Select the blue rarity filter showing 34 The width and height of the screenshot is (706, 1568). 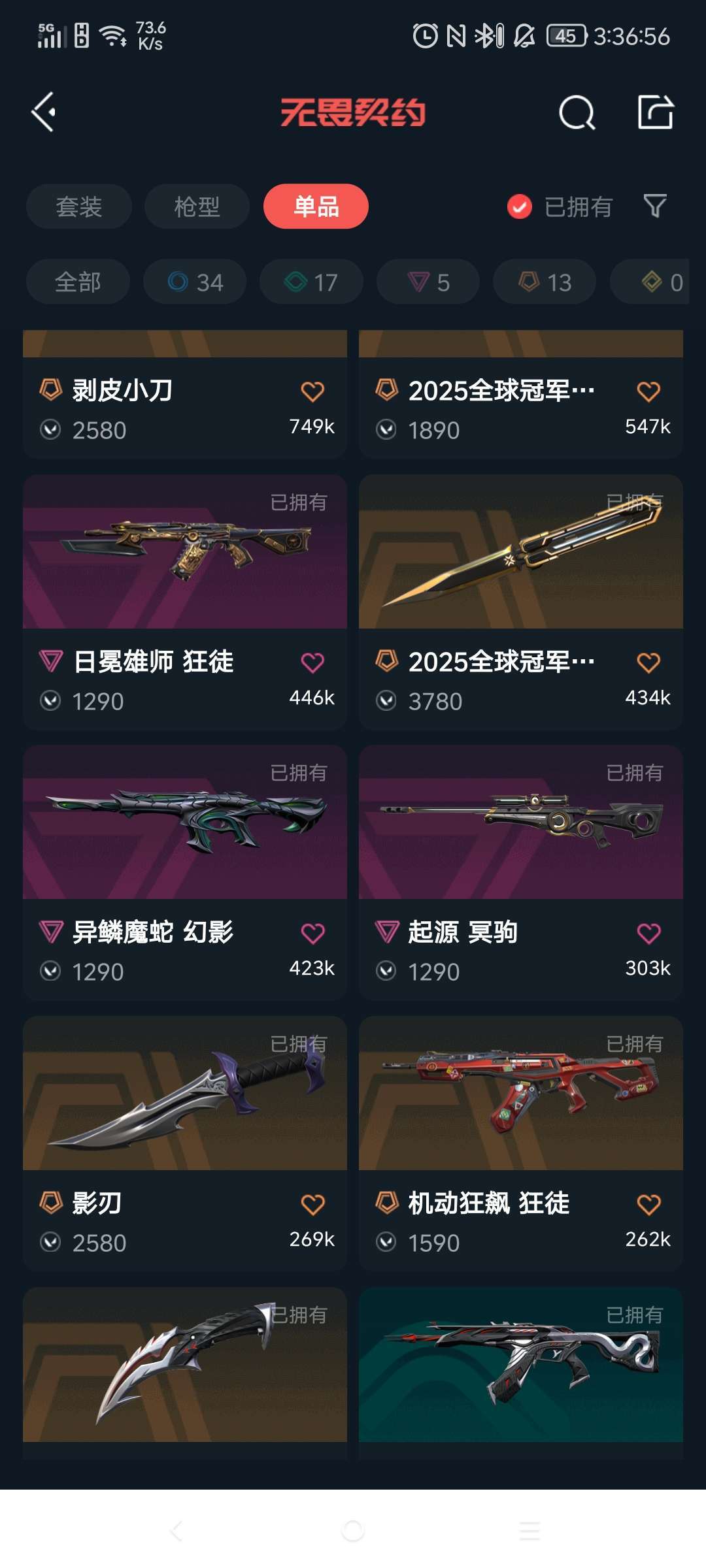[193, 282]
